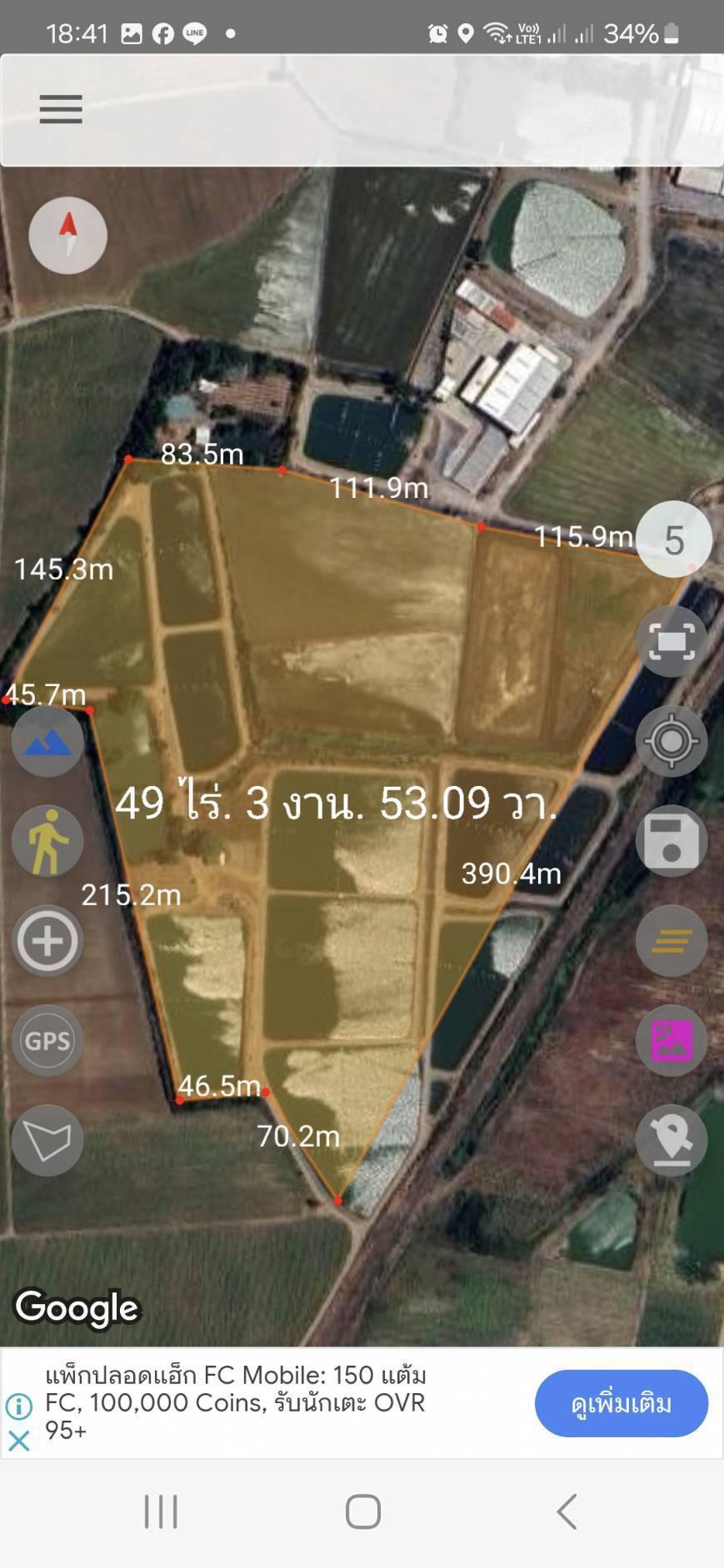Go back using the system back button
This screenshot has width=724, height=1568.
pyautogui.click(x=567, y=1511)
